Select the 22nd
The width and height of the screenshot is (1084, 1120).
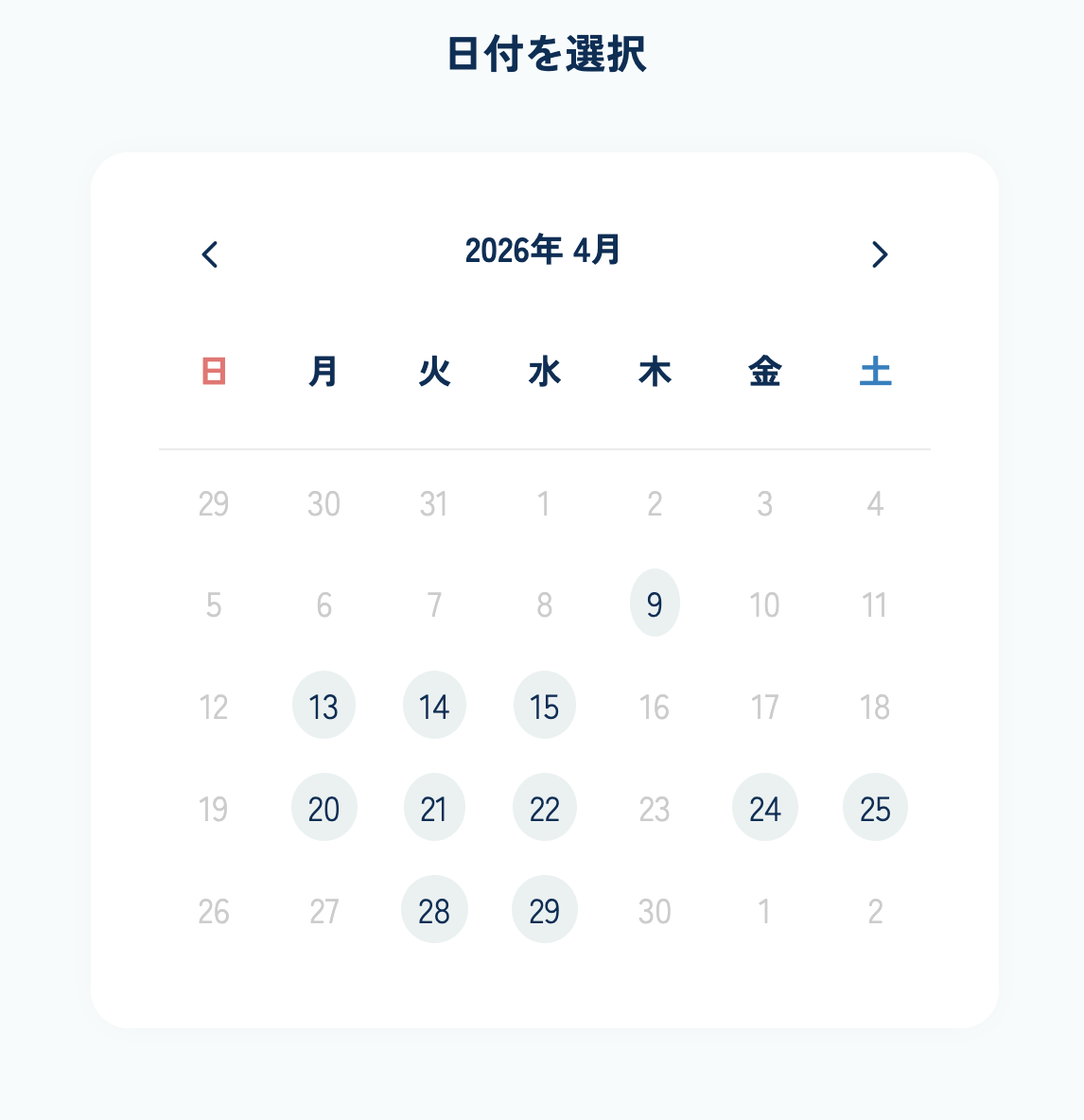click(545, 808)
